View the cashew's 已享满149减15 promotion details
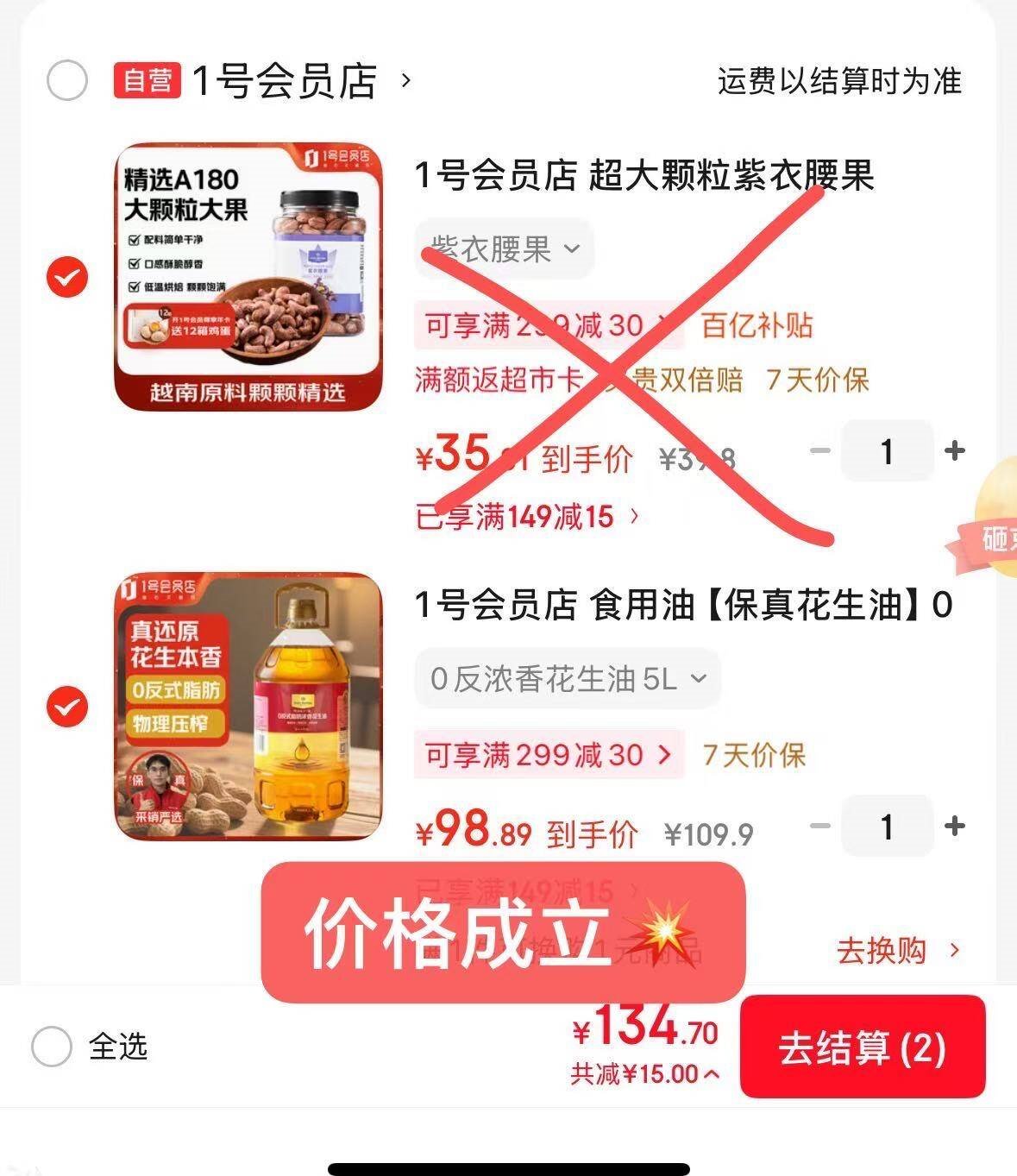1017x1176 pixels. click(527, 517)
